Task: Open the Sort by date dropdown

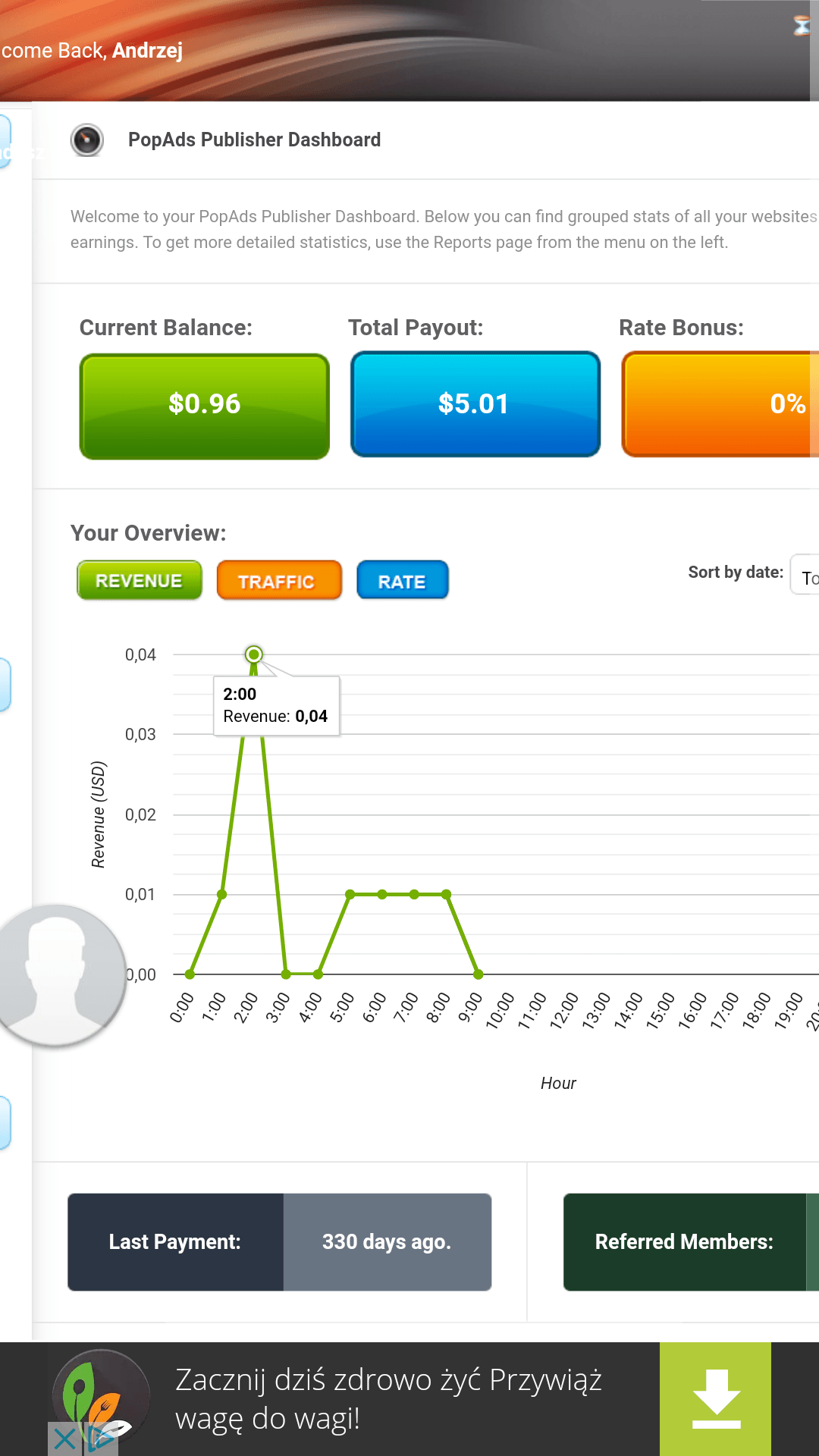Action: click(805, 576)
